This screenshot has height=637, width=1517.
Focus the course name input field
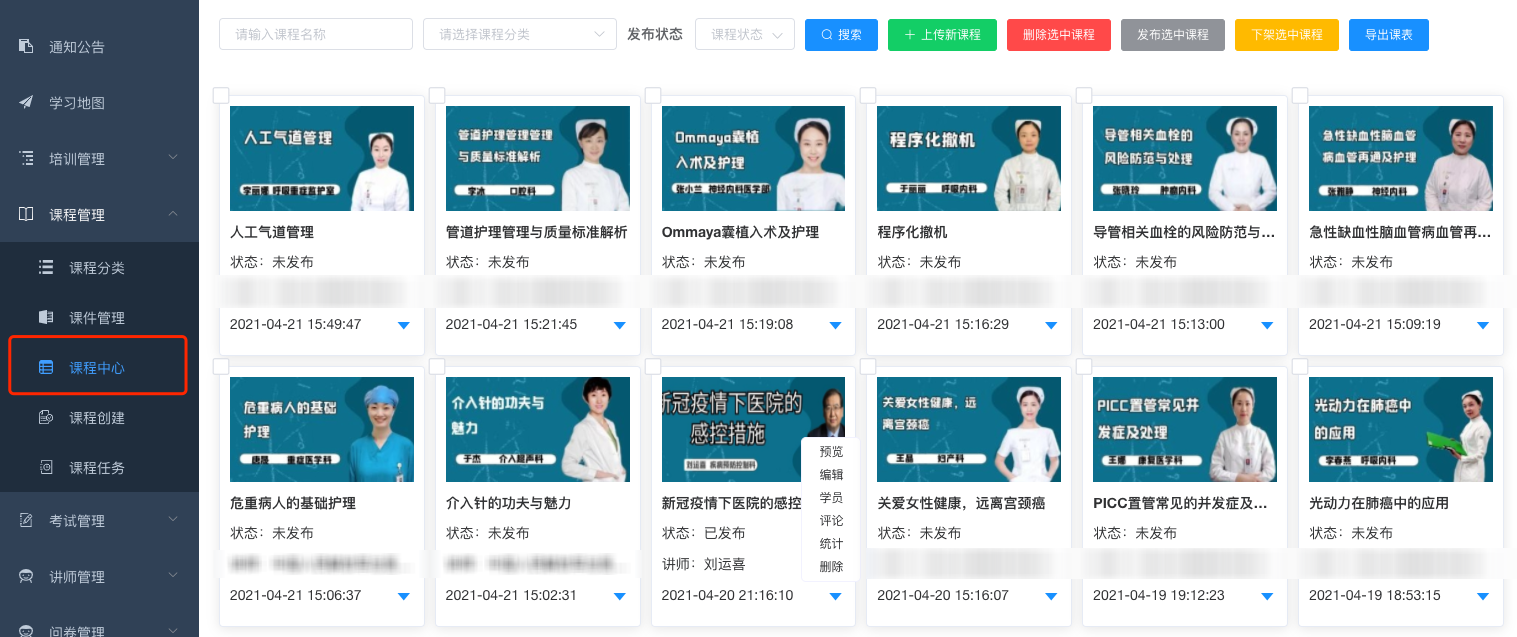click(x=315, y=34)
